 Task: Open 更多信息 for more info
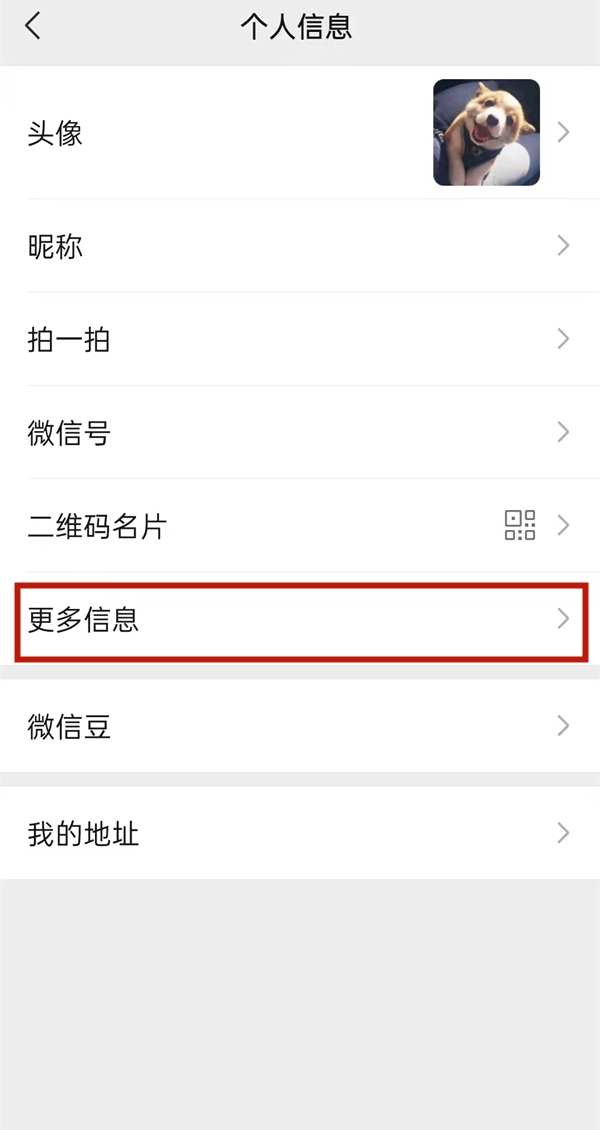coord(300,619)
